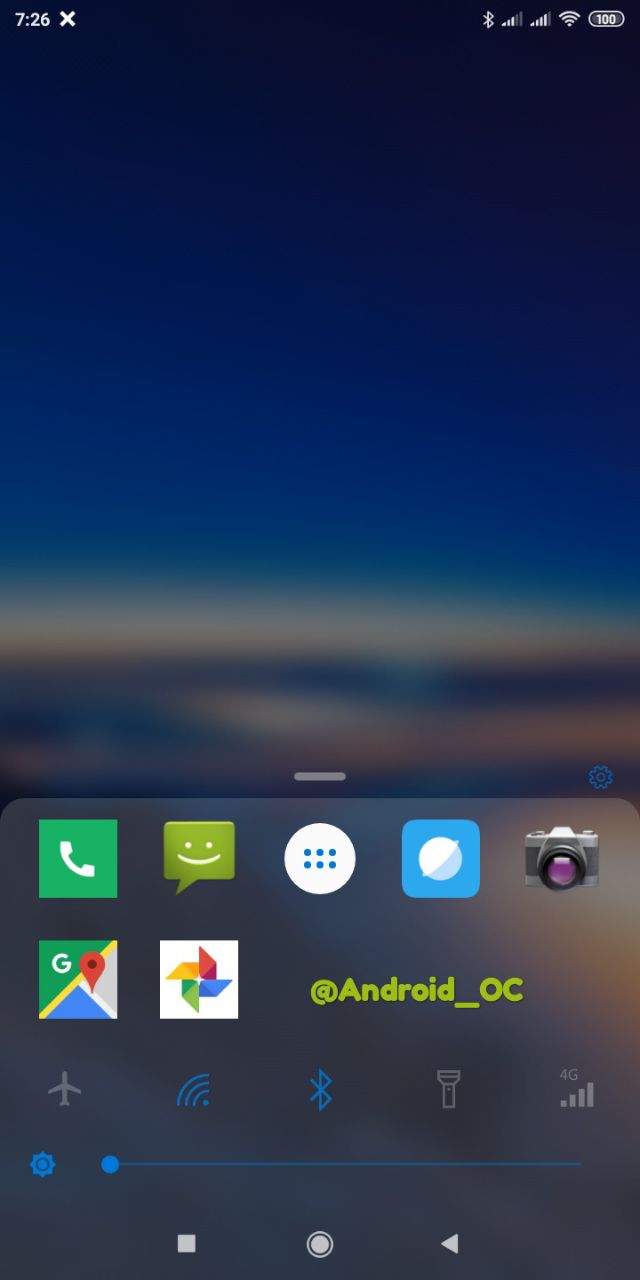Open the Camera app
The width and height of the screenshot is (640, 1280).
(562, 858)
